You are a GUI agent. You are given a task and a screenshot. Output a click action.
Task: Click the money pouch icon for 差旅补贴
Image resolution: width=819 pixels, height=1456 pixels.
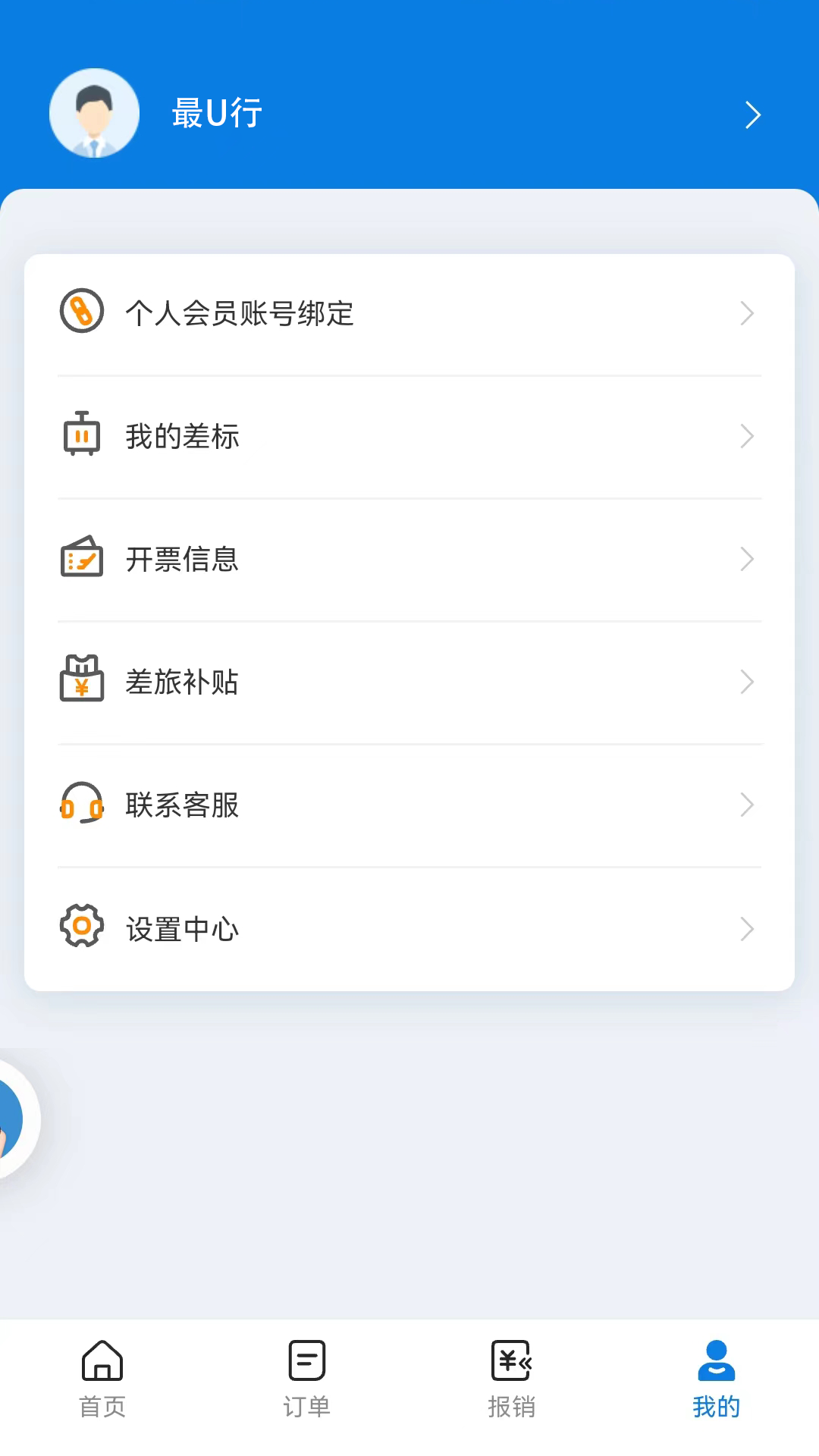(x=82, y=681)
